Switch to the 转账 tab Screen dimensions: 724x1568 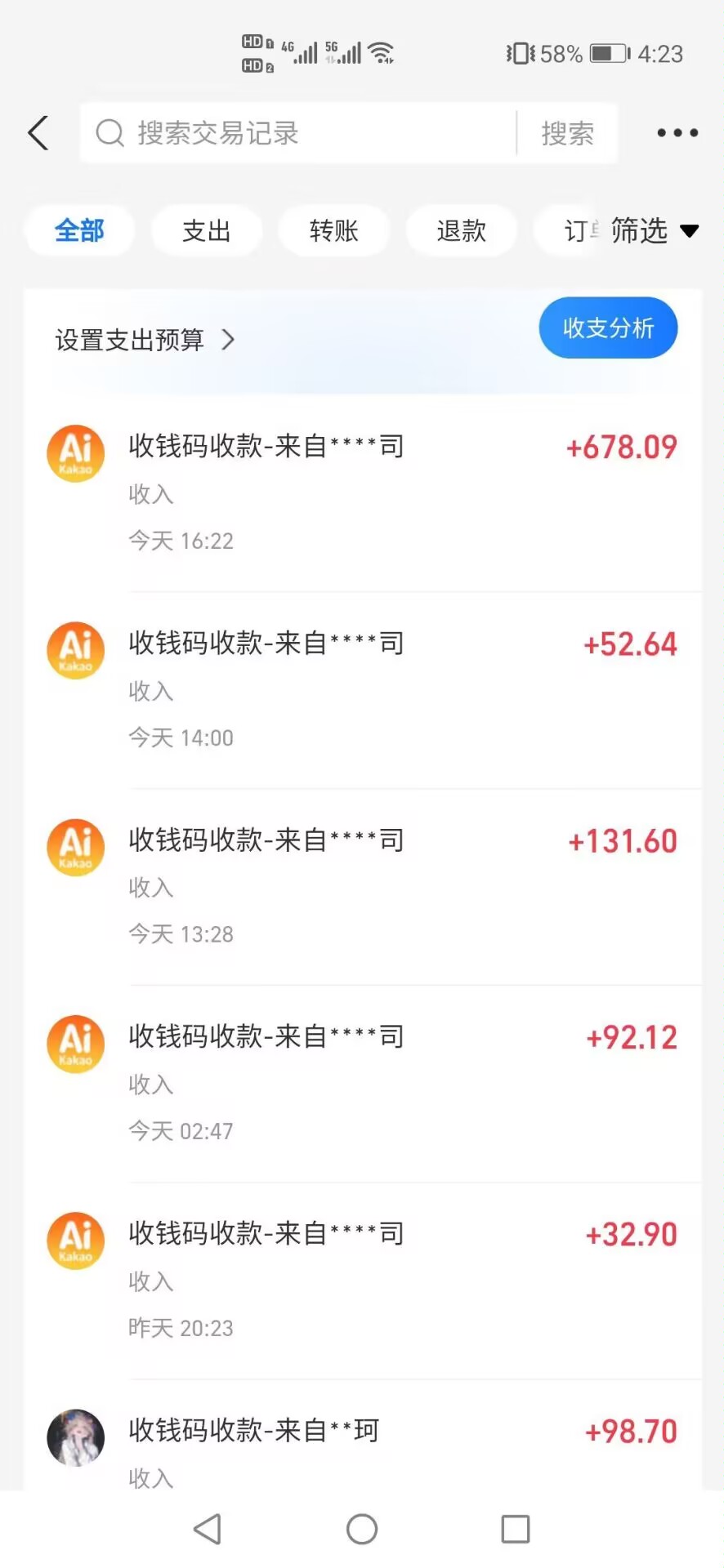click(333, 231)
